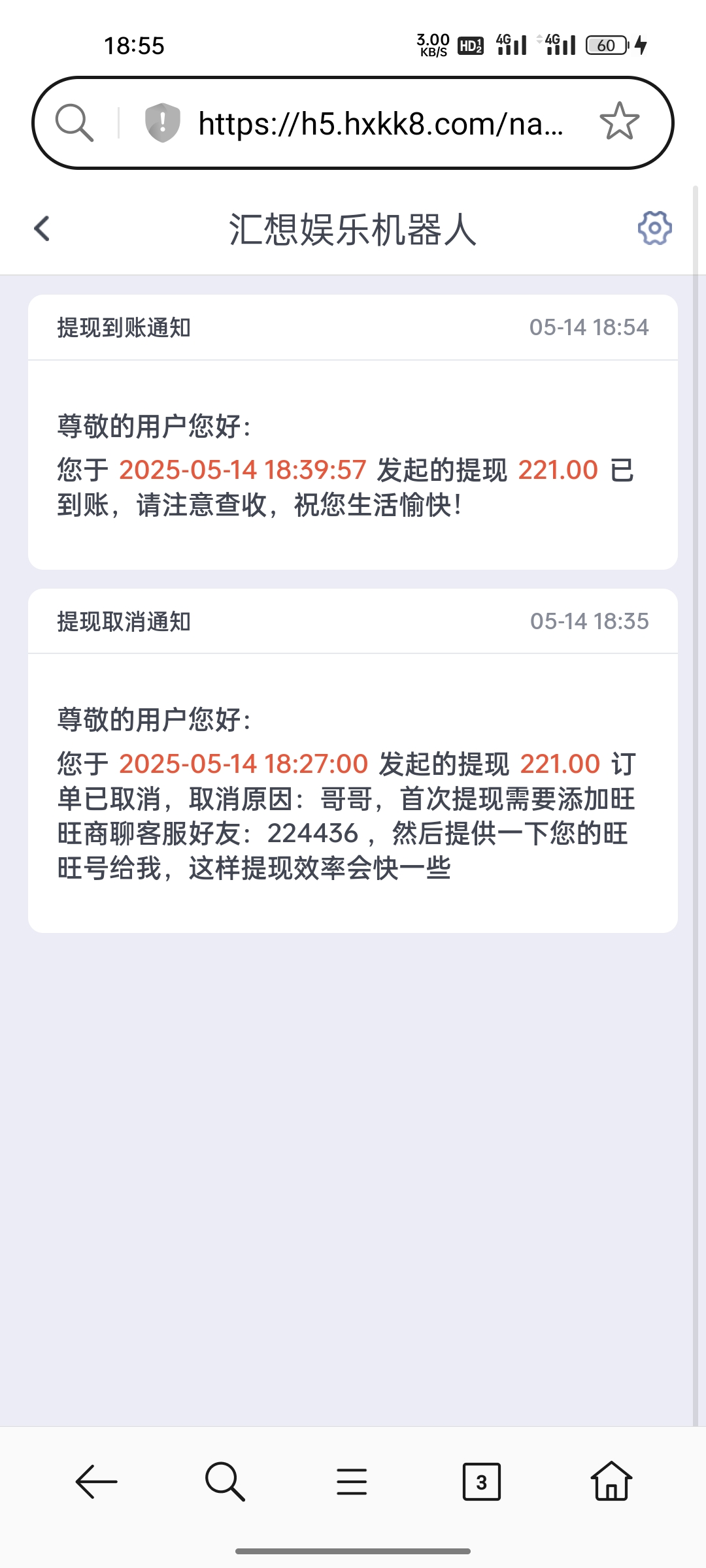Open the settings gear icon
The image size is (706, 1568).
click(x=654, y=228)
